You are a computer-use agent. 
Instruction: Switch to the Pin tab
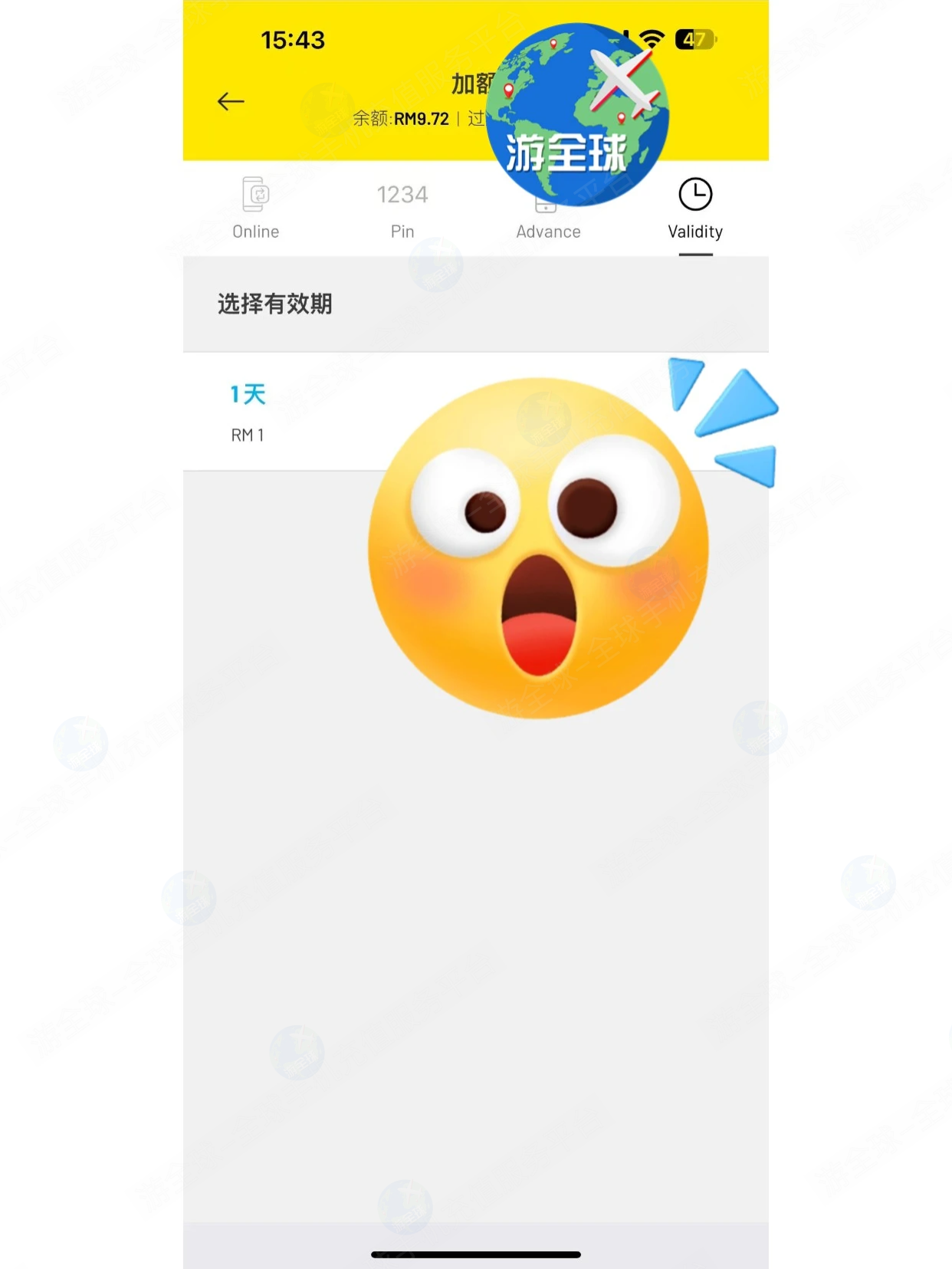click(402, 209)
